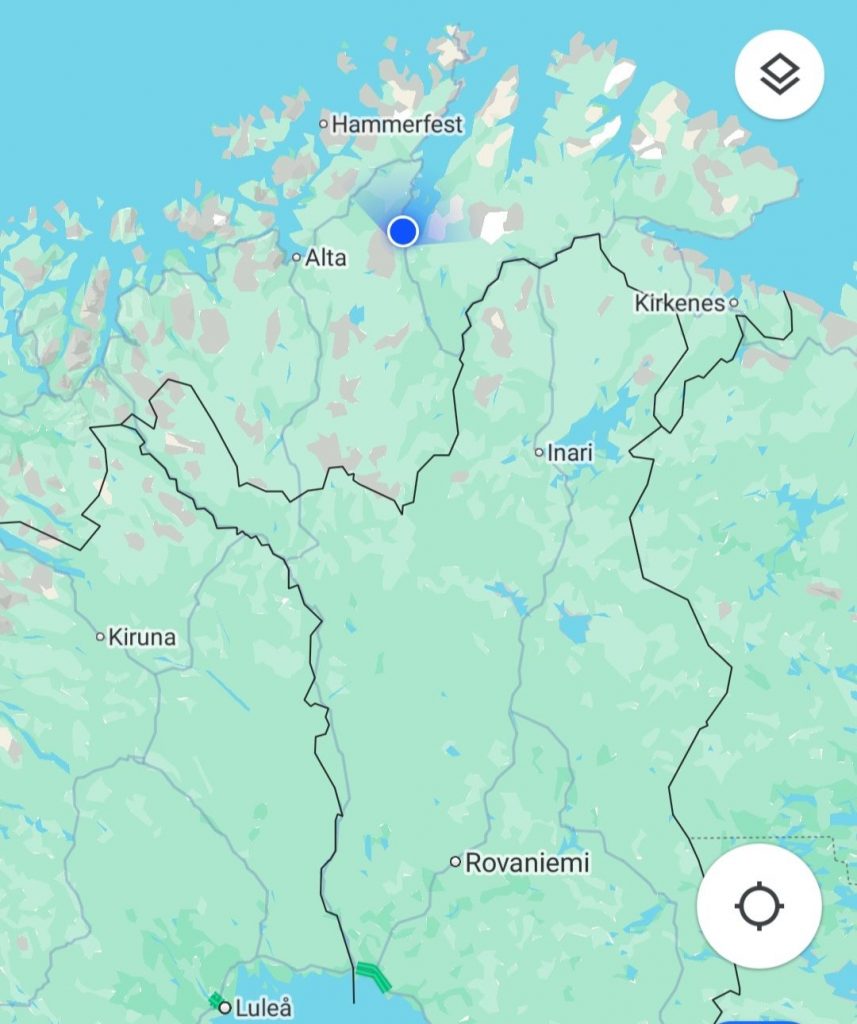
Task: Select the Kiruna city label
Action: 141,636
